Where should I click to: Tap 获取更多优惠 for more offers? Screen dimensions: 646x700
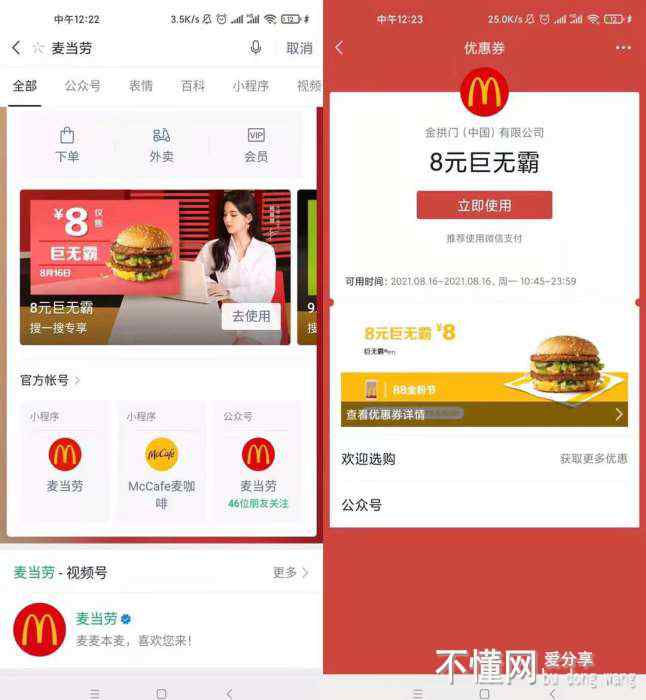593,459
